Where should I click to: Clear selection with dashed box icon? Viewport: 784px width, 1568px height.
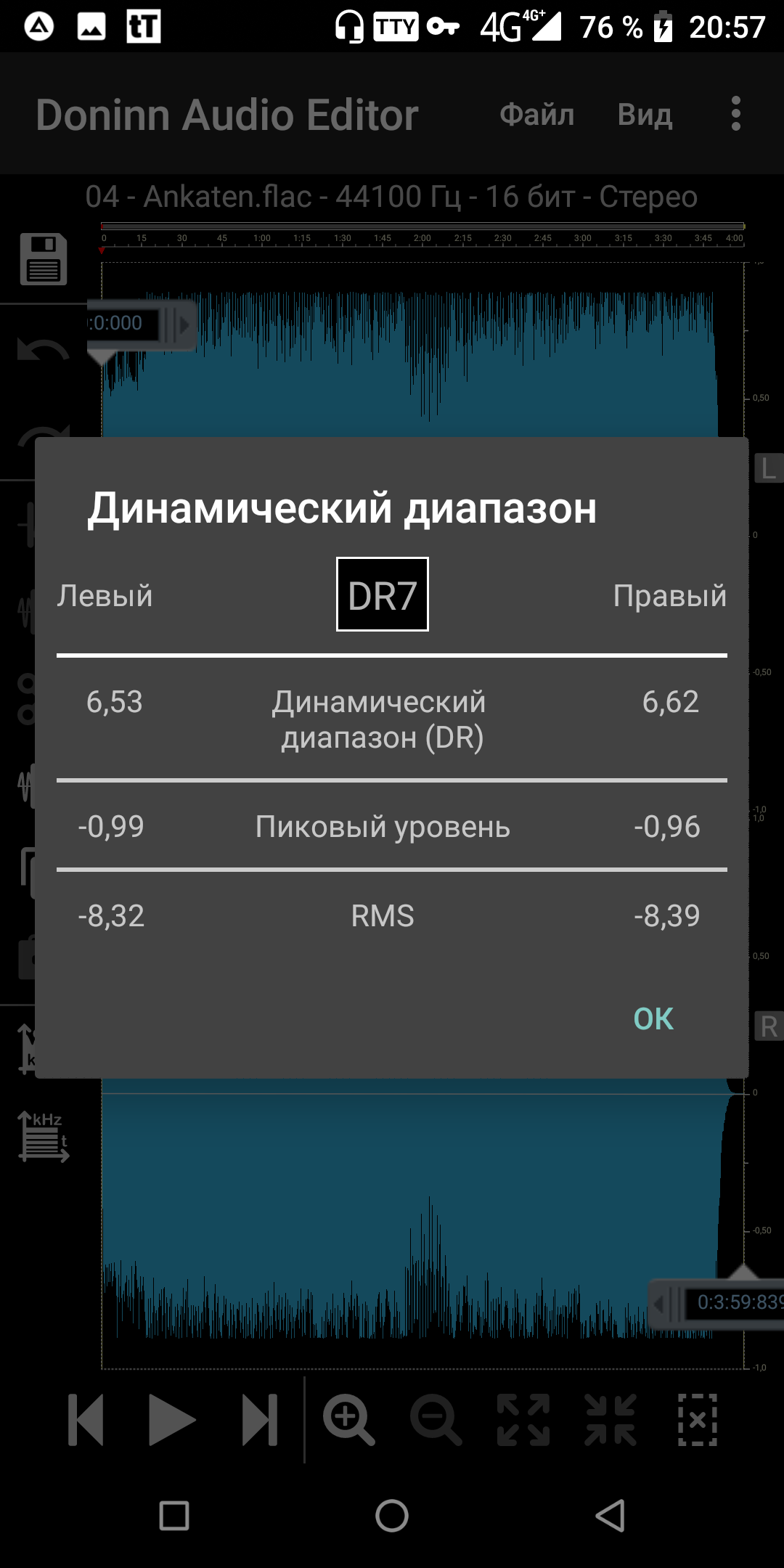698,1419
